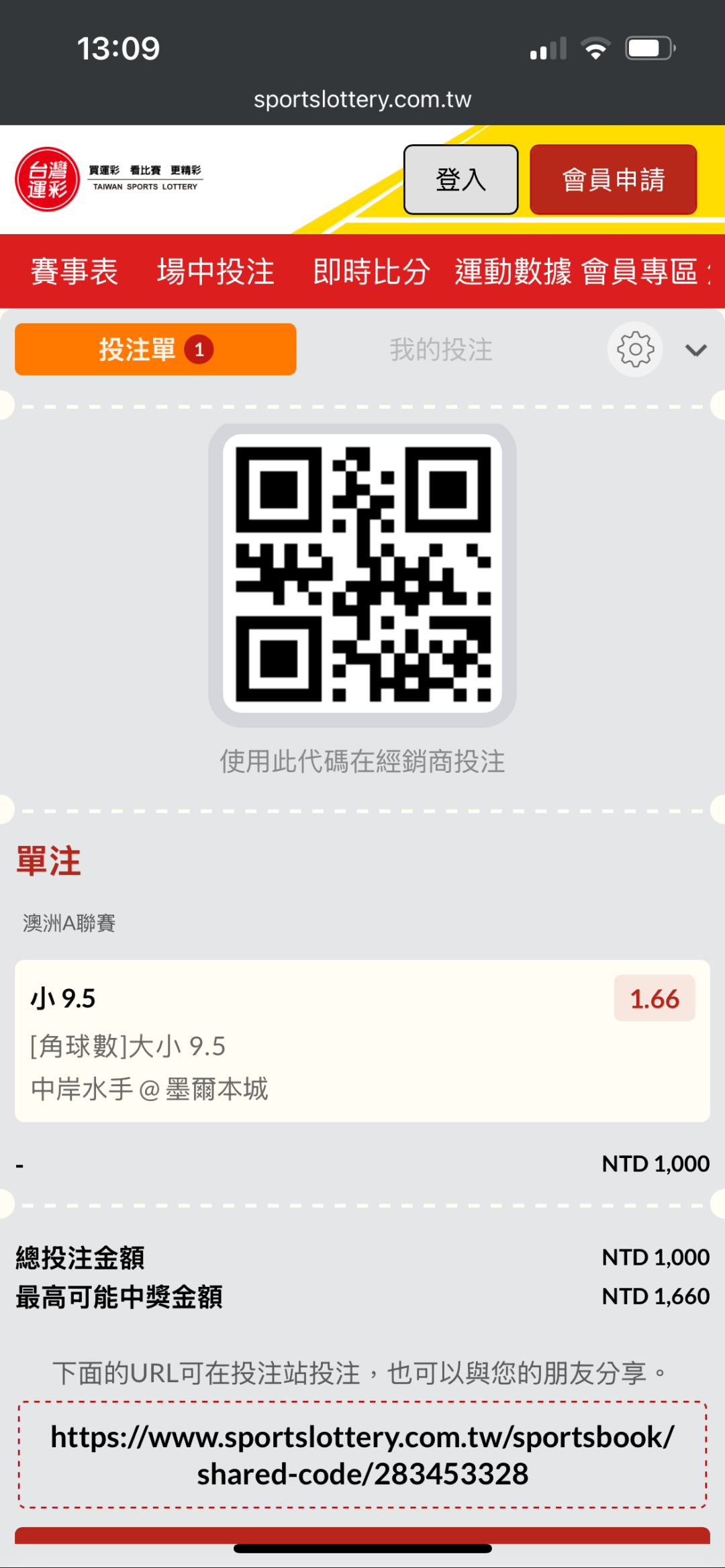Switch to 我的投注 my bets

441,350
